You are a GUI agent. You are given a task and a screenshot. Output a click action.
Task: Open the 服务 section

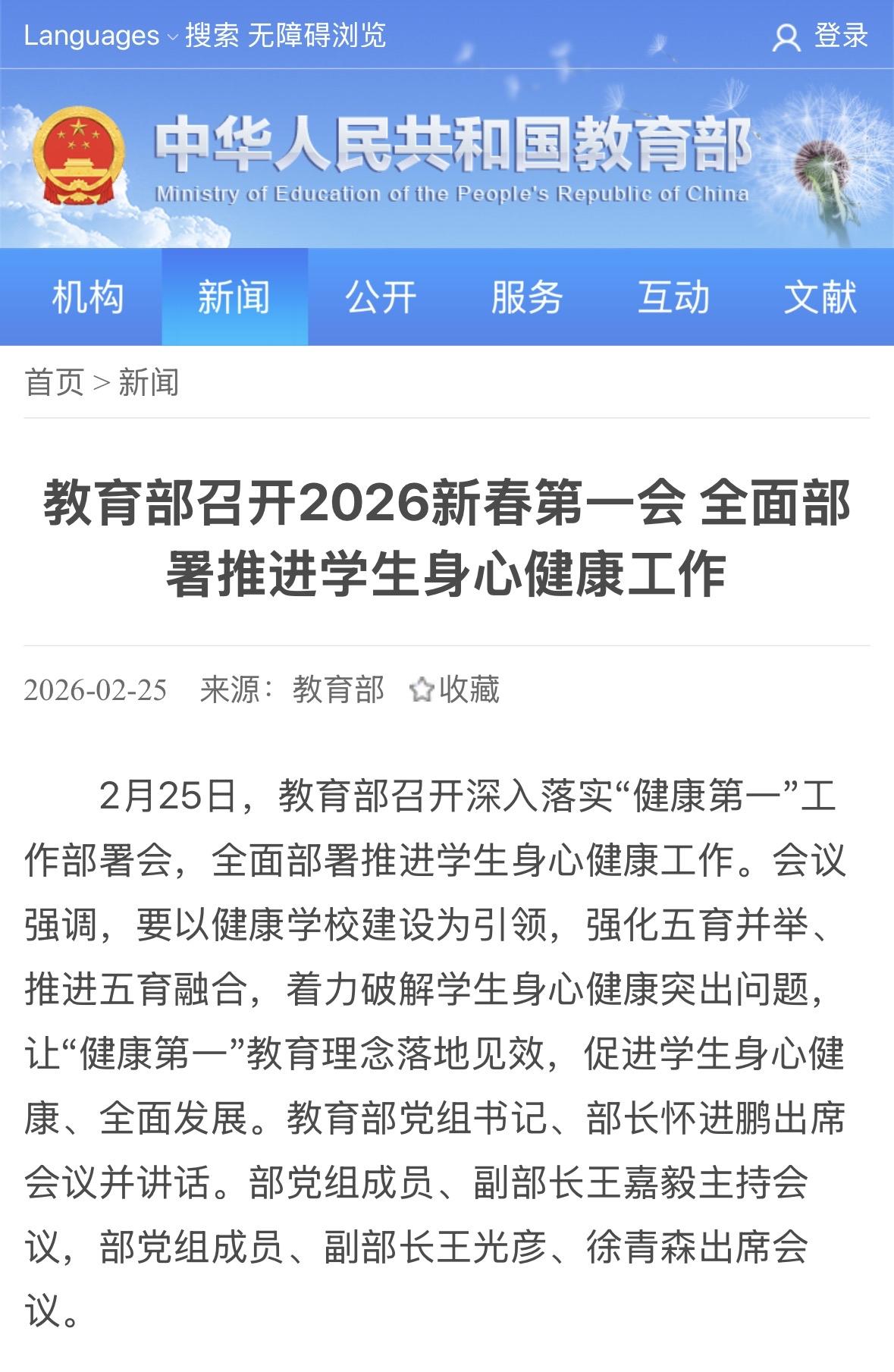pyautogui.click(x=528, y=299)
